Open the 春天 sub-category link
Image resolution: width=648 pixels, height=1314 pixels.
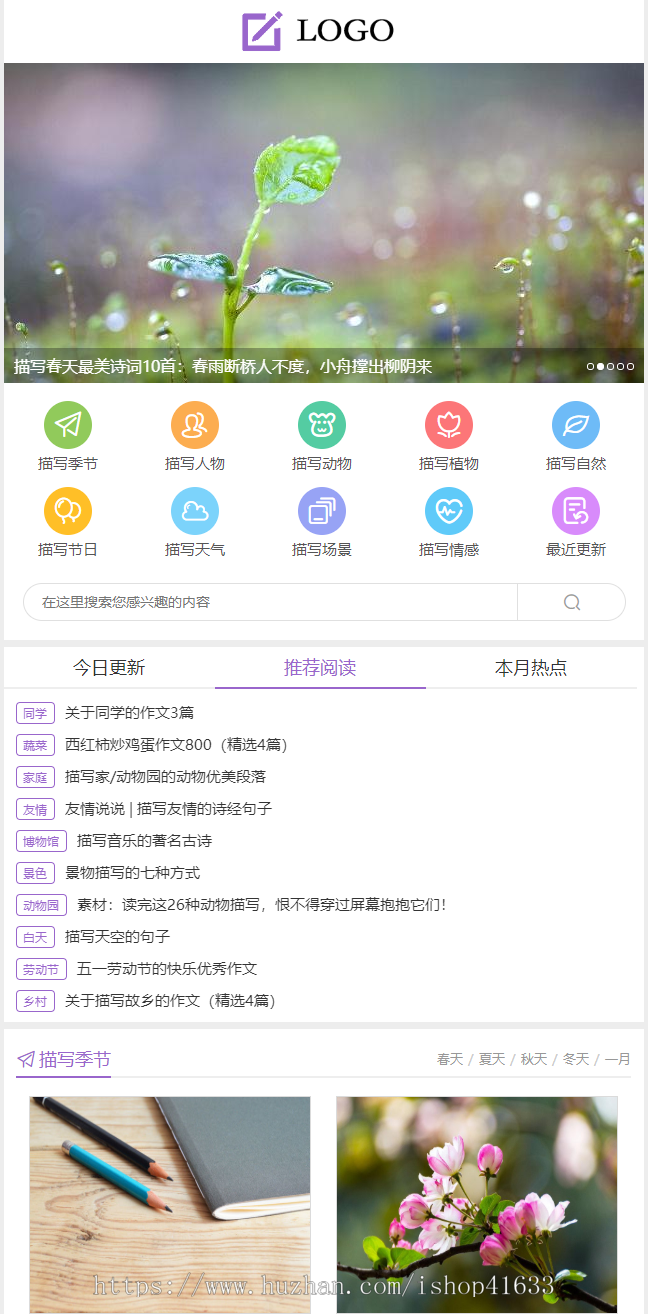coord(450,1059)
